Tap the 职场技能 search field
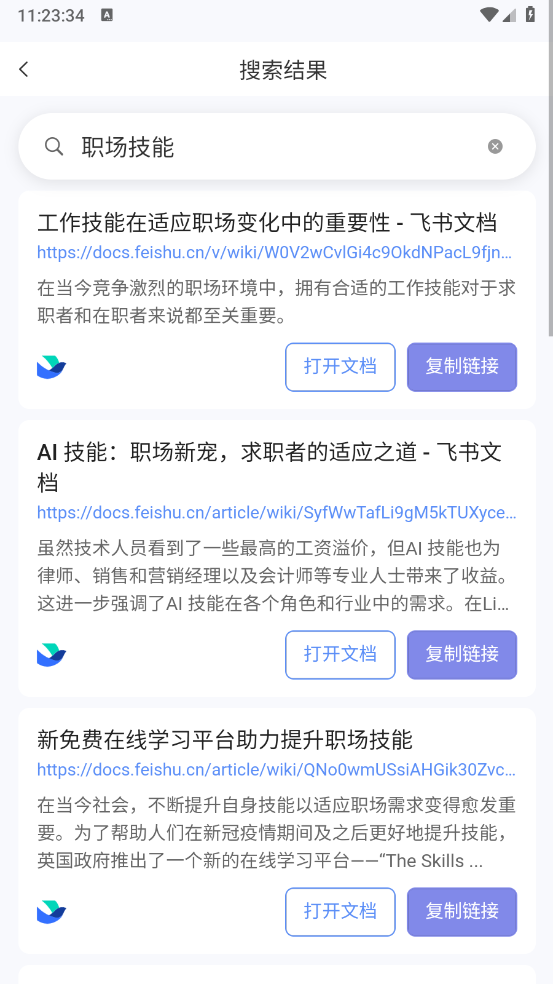The height and width of the screenshot is (984, 553). [x=277, y=147]
